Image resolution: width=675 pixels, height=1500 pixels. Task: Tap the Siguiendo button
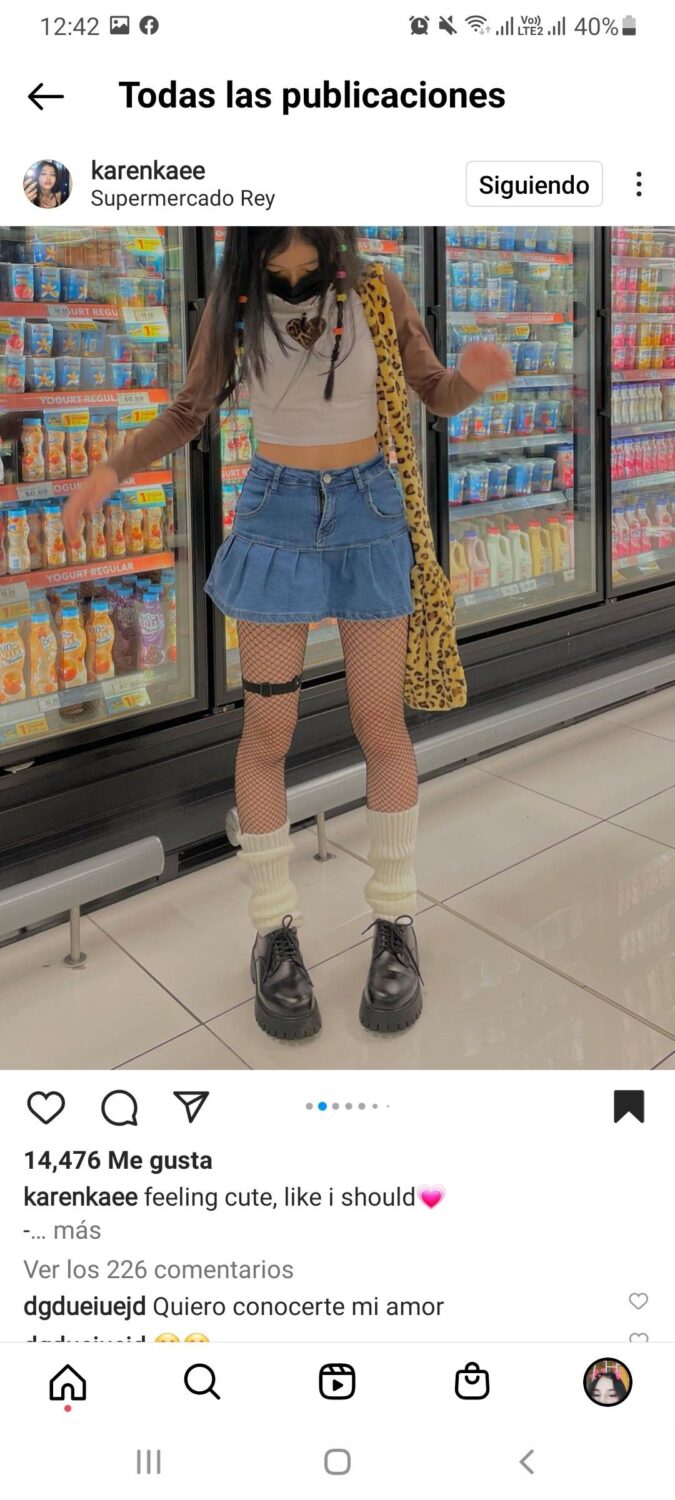point(534,185)
